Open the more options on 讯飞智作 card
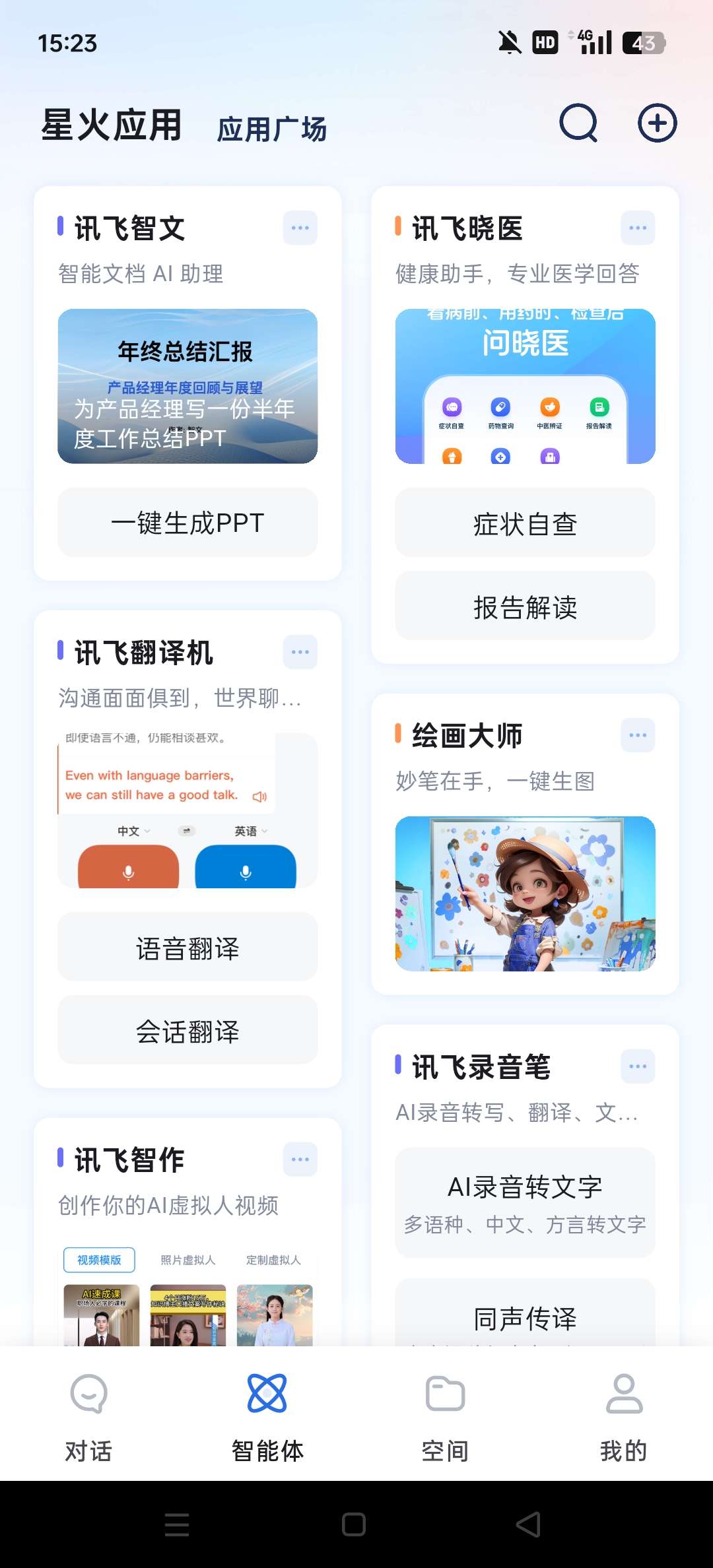The width and height of the screenshot is (713, 1568). (x=300, y=1160)
